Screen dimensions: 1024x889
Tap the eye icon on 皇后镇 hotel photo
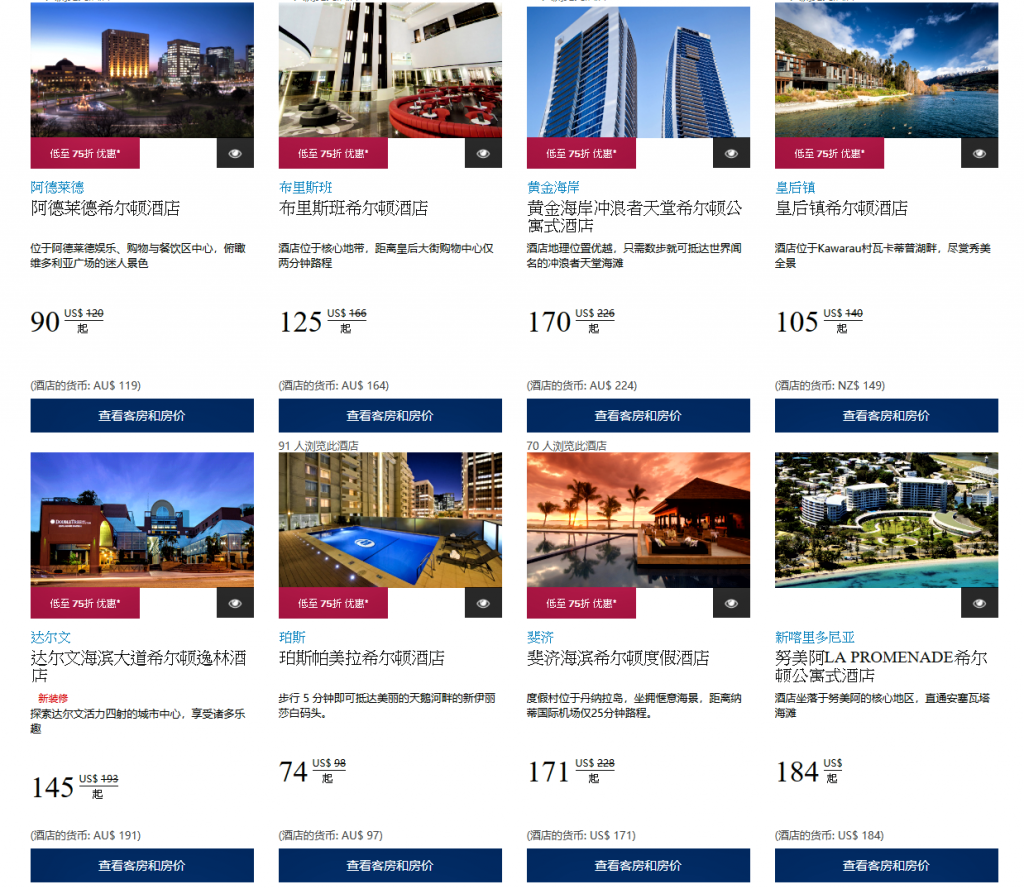coord(979,153)
